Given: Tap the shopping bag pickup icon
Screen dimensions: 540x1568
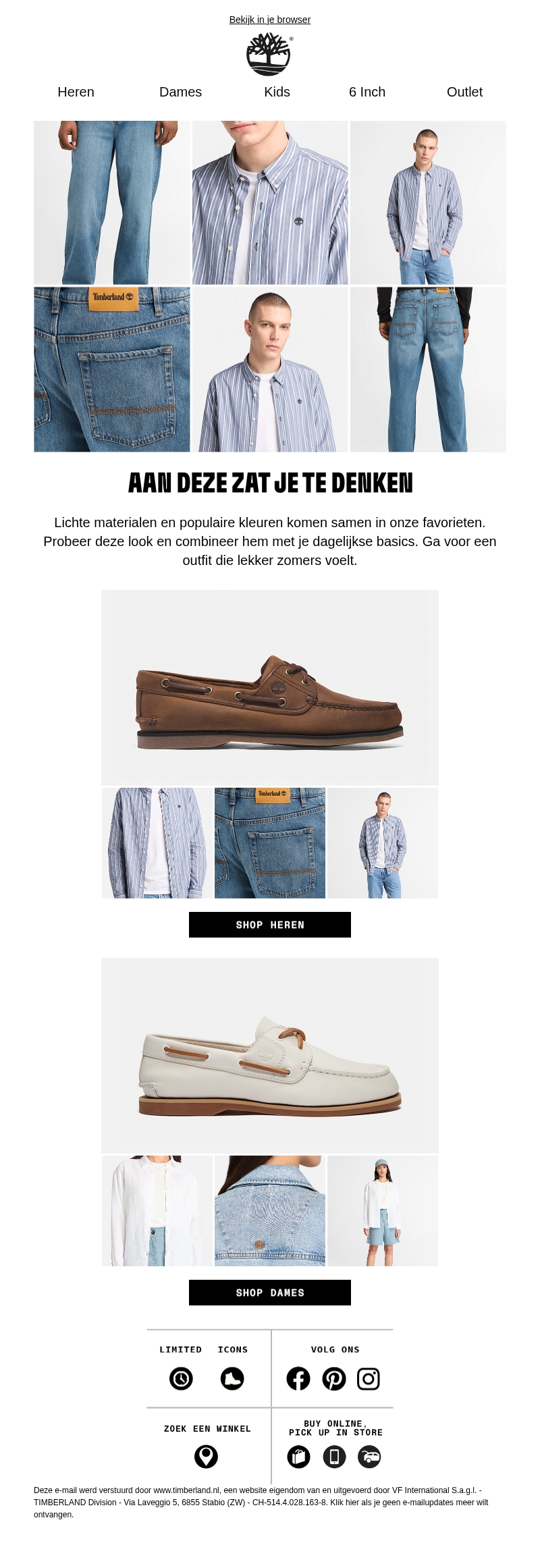Looking at the screenshot, I should 298,1457.
